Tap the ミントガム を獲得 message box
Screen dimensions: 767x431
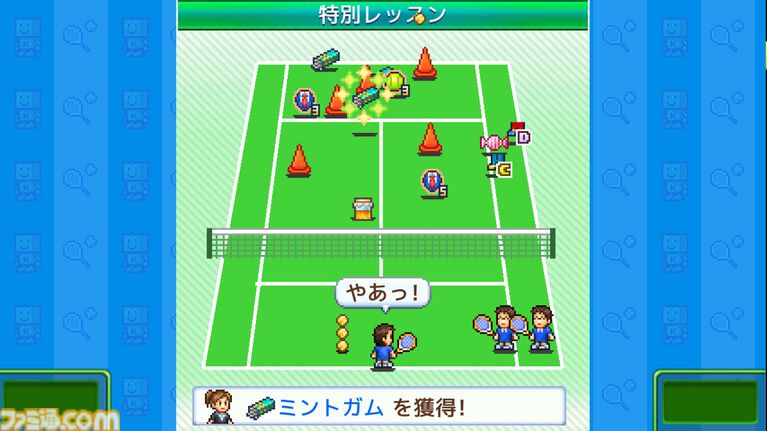click(379, 406)
